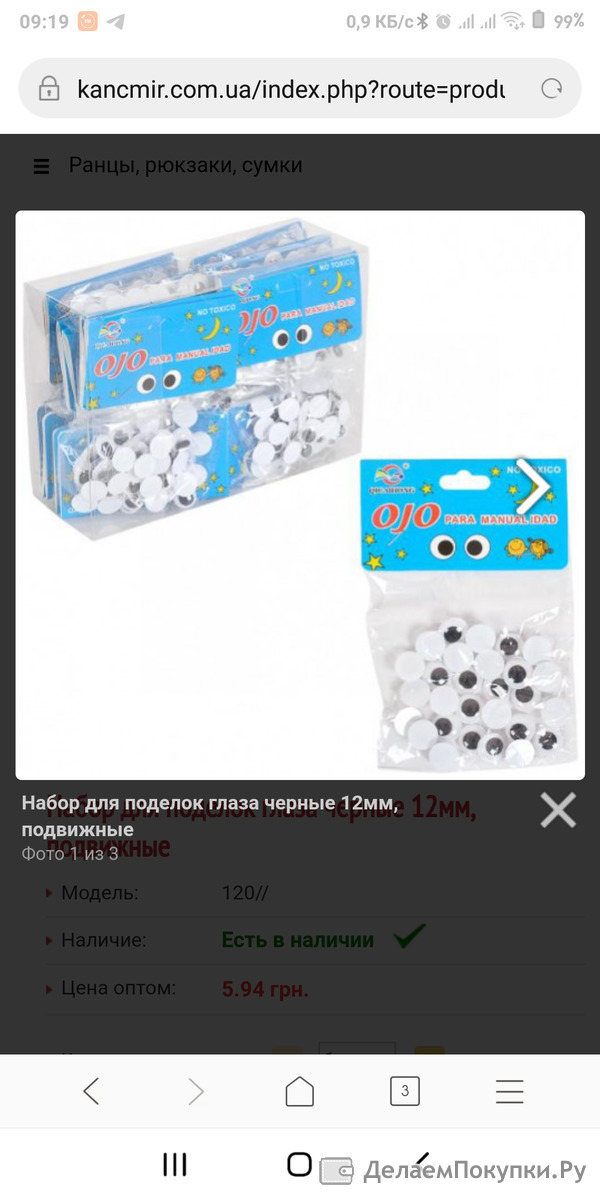600x1200 pixels.
Task: Open the browser menu
Action: click(509, 1091)
